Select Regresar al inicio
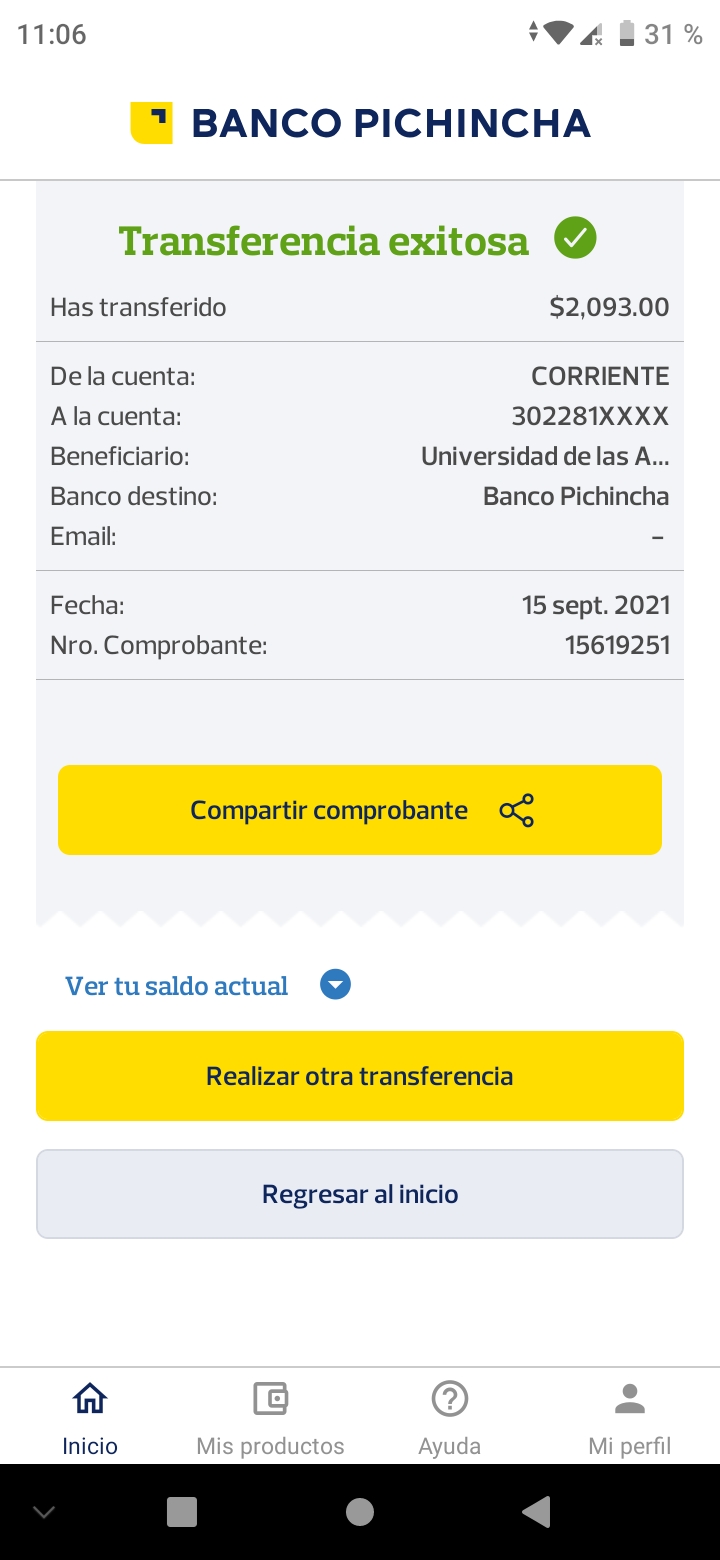 360,1194
